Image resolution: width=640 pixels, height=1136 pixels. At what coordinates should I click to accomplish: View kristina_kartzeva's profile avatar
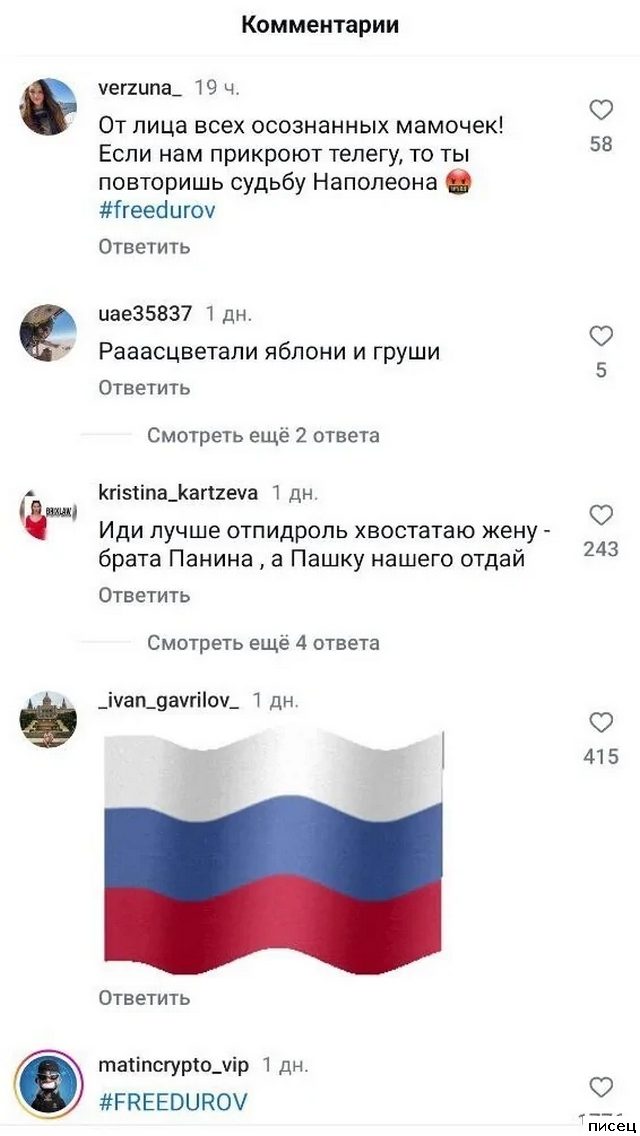[x=48, y=513]
